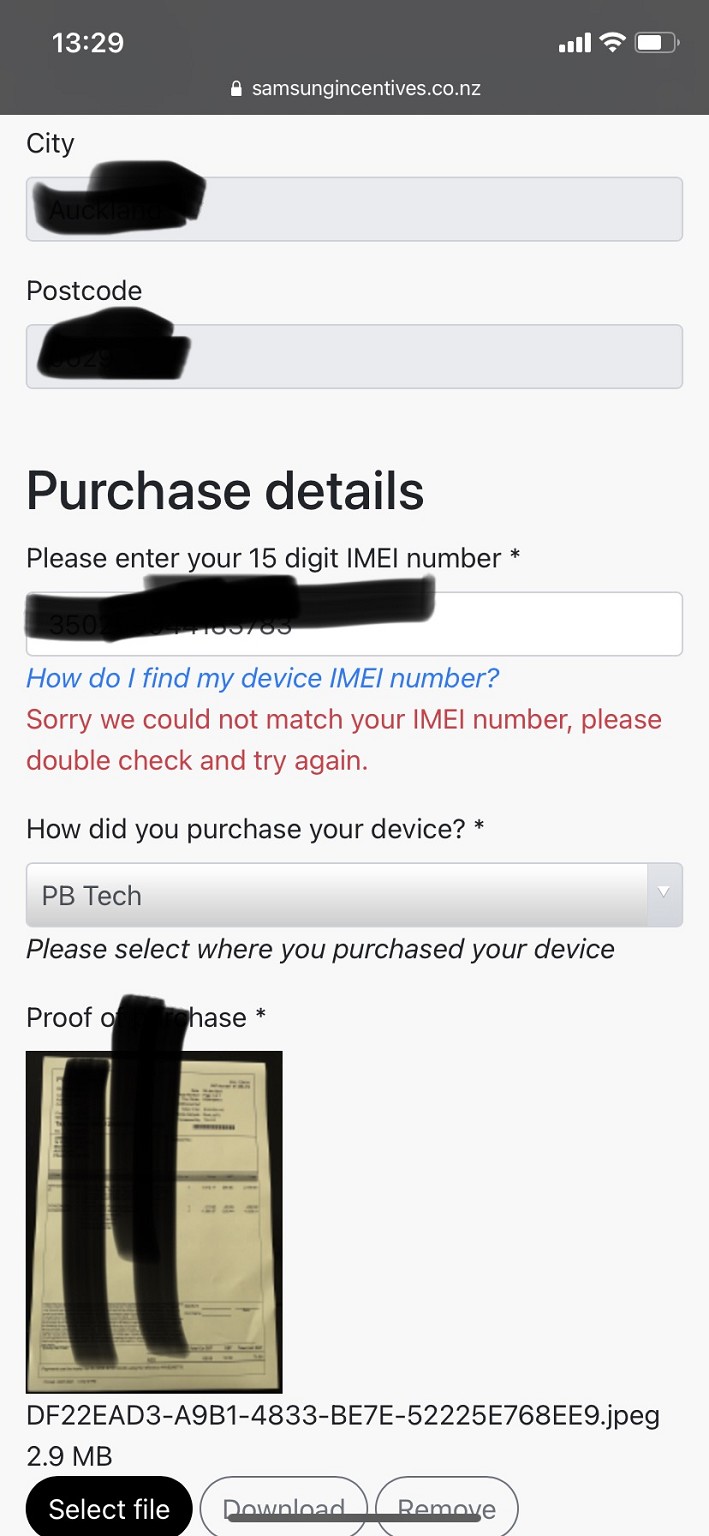Tap the City text field
Screen dimensions: 709x1536
click(354, 209)
